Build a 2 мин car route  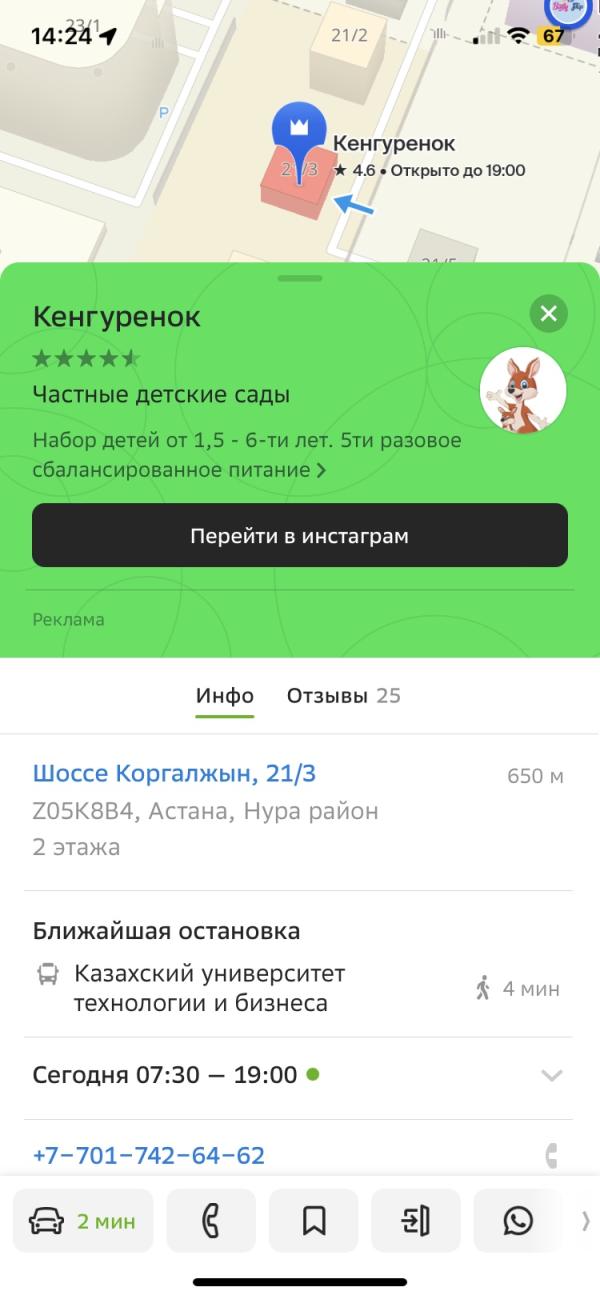tap(83, 1220)
